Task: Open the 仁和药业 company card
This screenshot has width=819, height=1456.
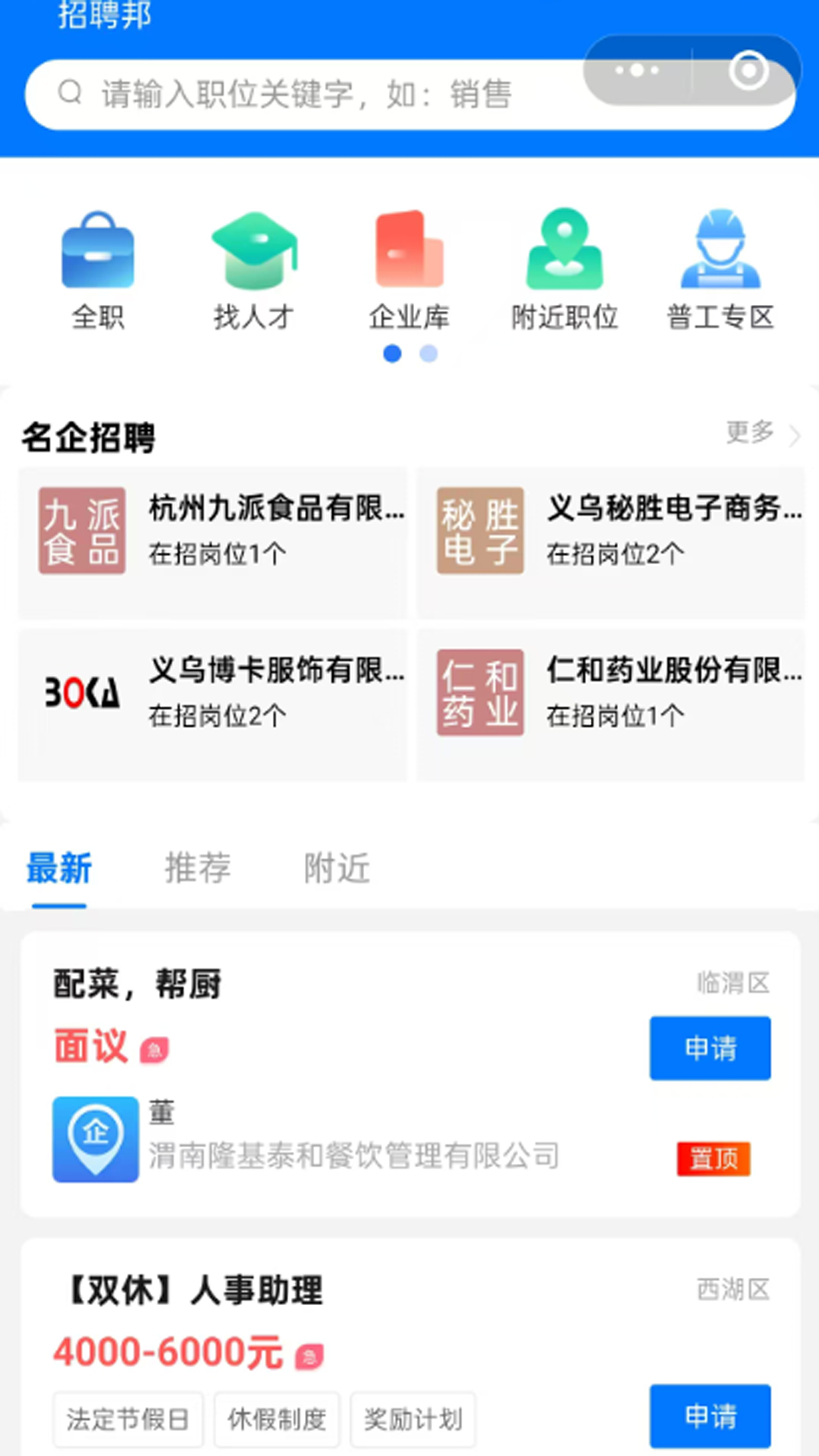Action: (x=610, y=692)
